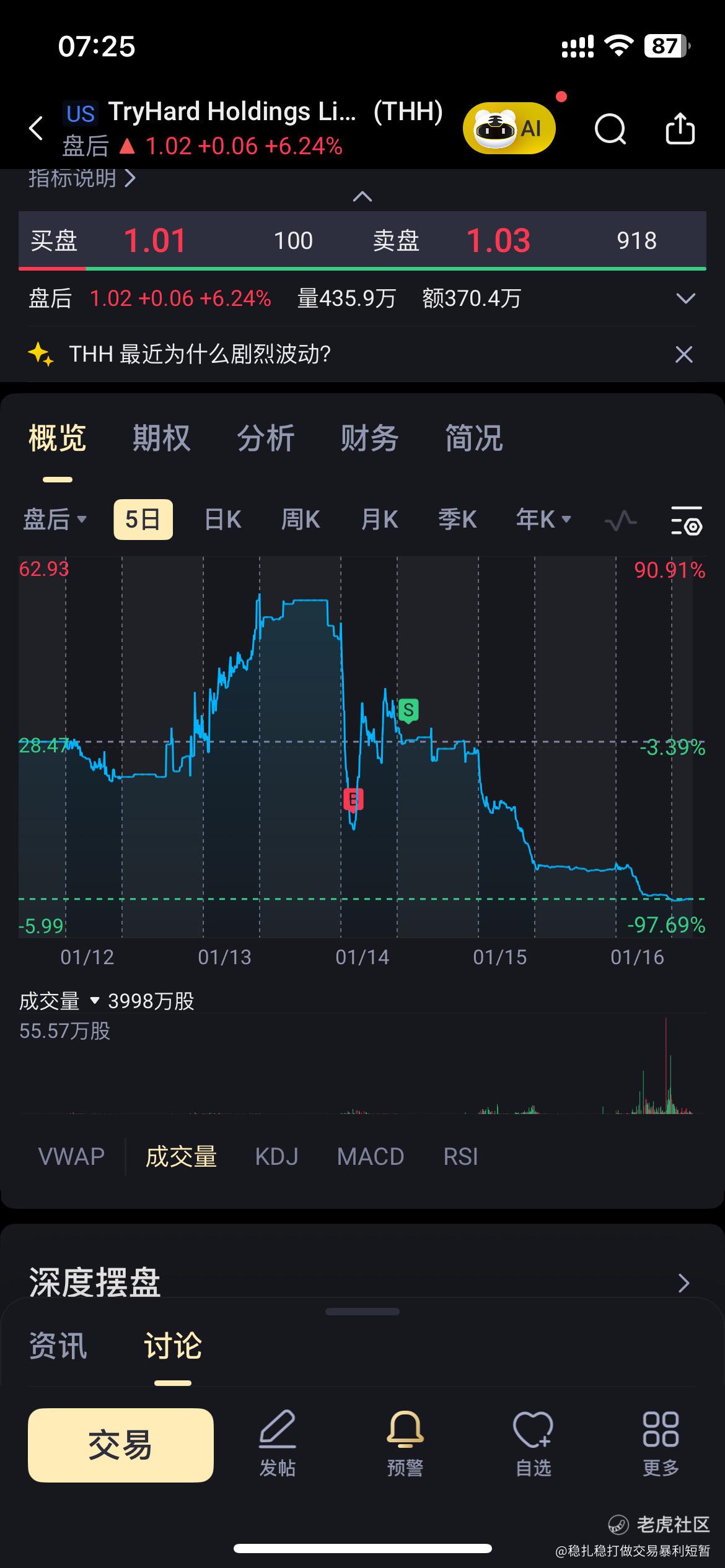725x1568 pixels.
Task: Switch to the 分析 tab
Action: (x=265, y=438)
